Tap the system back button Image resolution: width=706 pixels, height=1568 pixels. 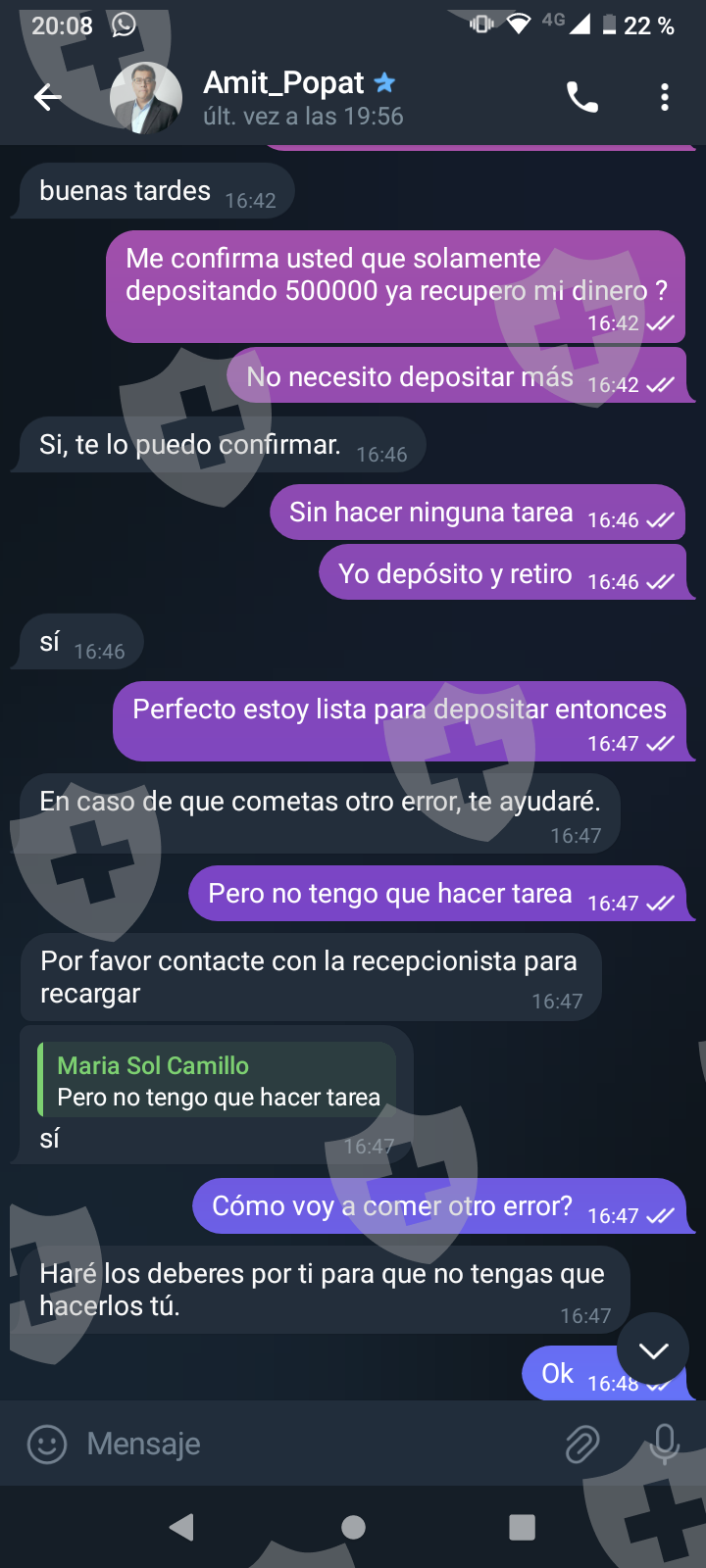pos(182,1527)
